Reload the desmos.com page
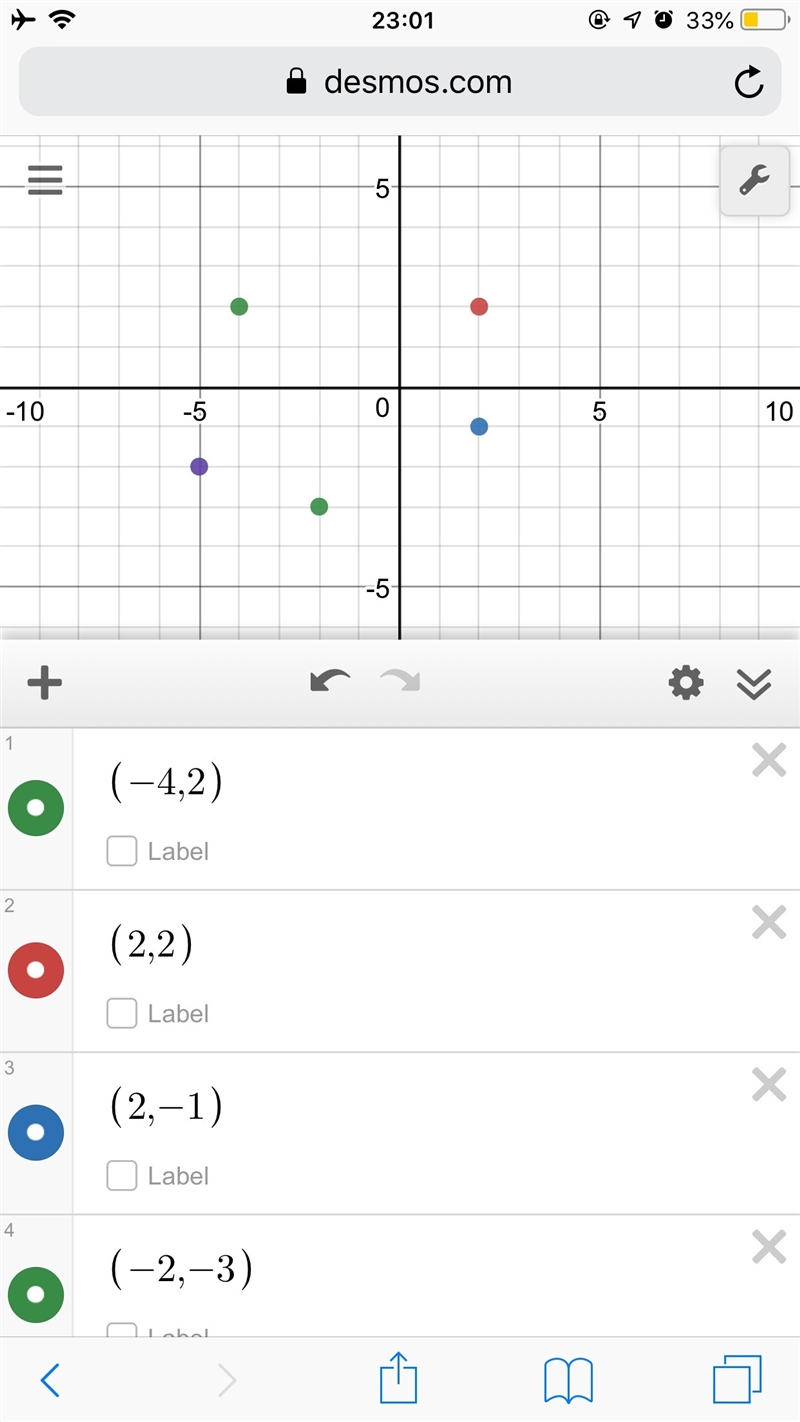This screenshot has height=1422, width=800. [748, 82]
